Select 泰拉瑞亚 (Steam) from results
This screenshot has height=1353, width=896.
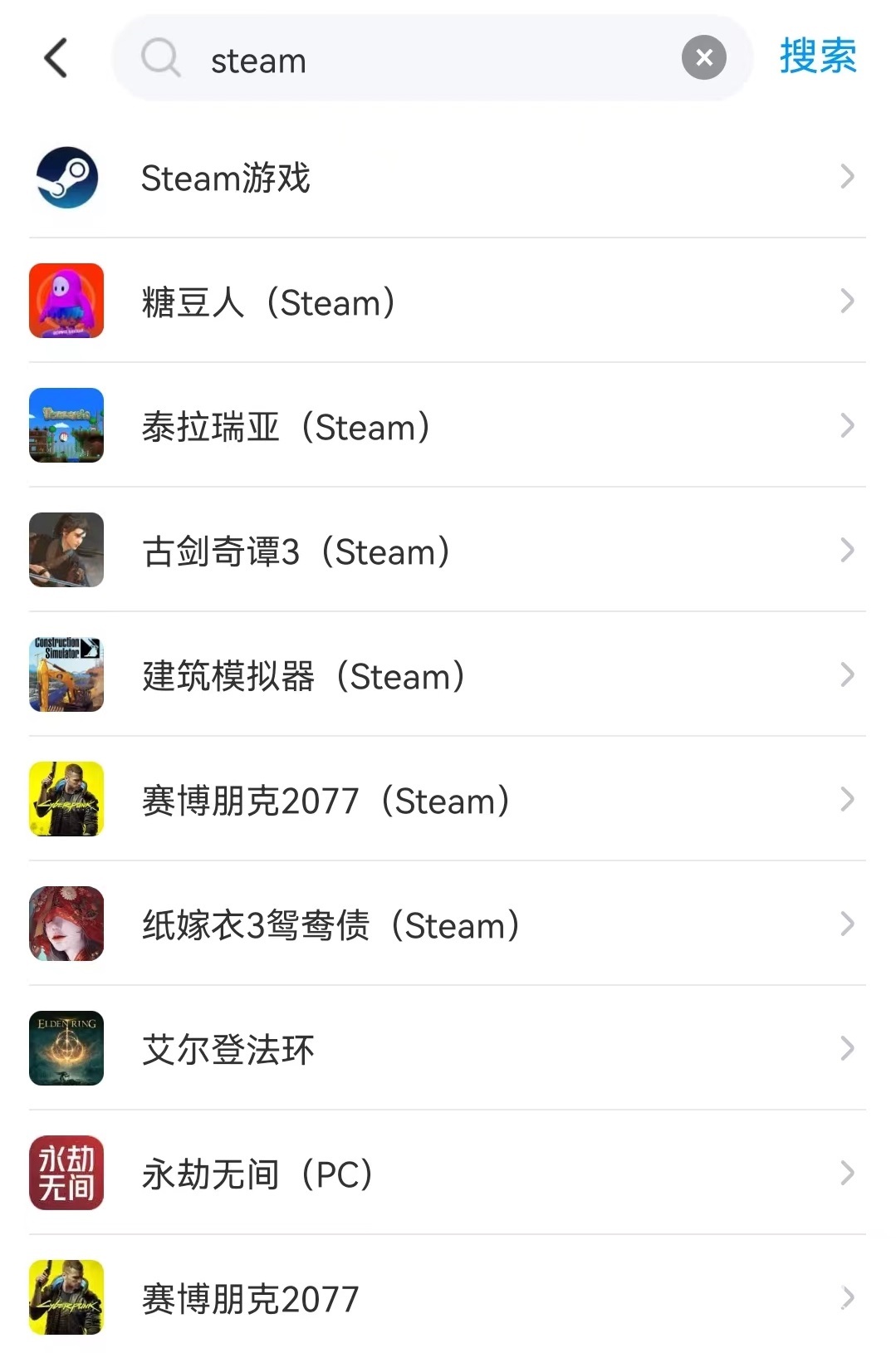coord(447,426)
